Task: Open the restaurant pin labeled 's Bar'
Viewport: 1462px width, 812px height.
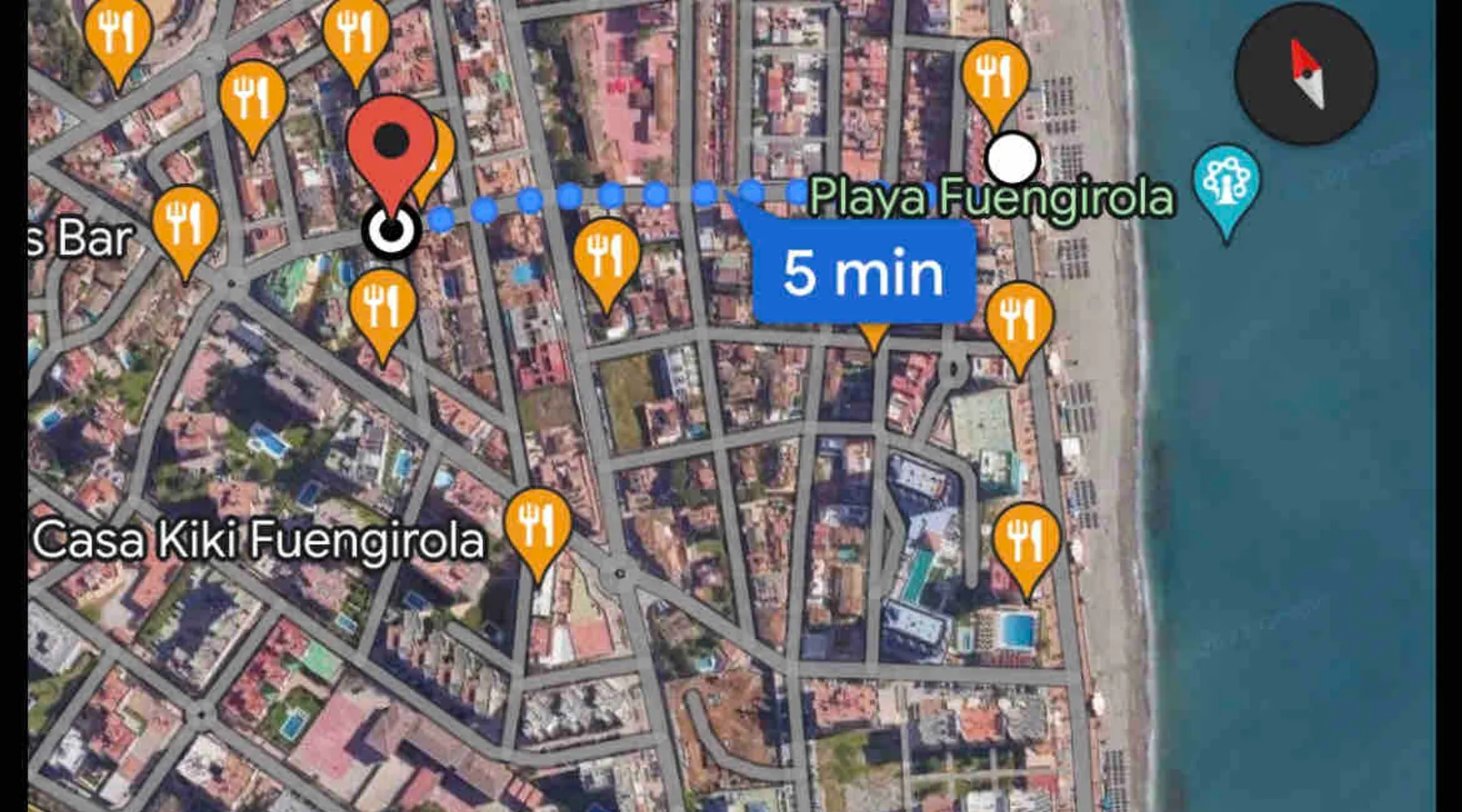Action: [185, 222]
